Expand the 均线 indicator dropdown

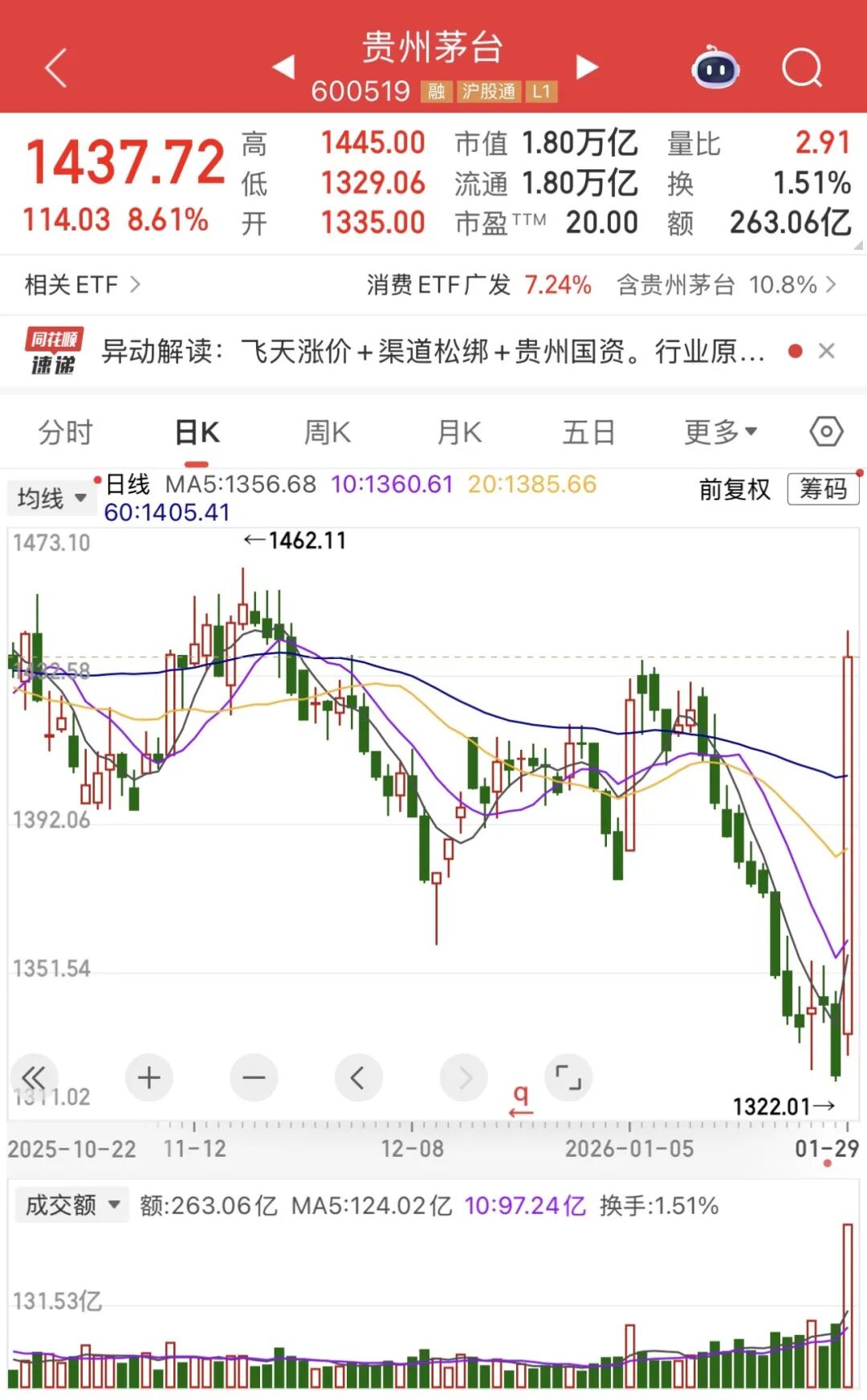point(51,499)
